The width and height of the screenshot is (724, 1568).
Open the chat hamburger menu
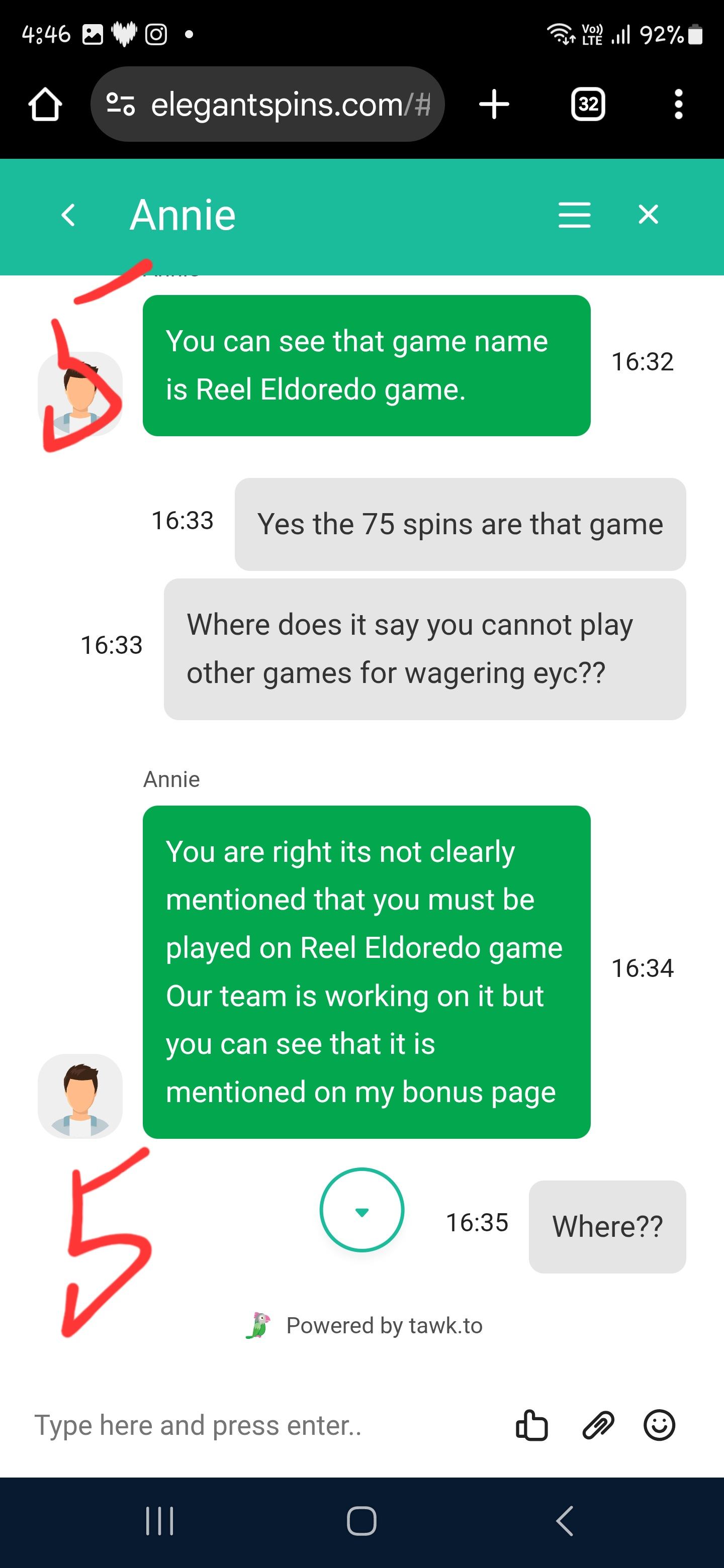574,215
